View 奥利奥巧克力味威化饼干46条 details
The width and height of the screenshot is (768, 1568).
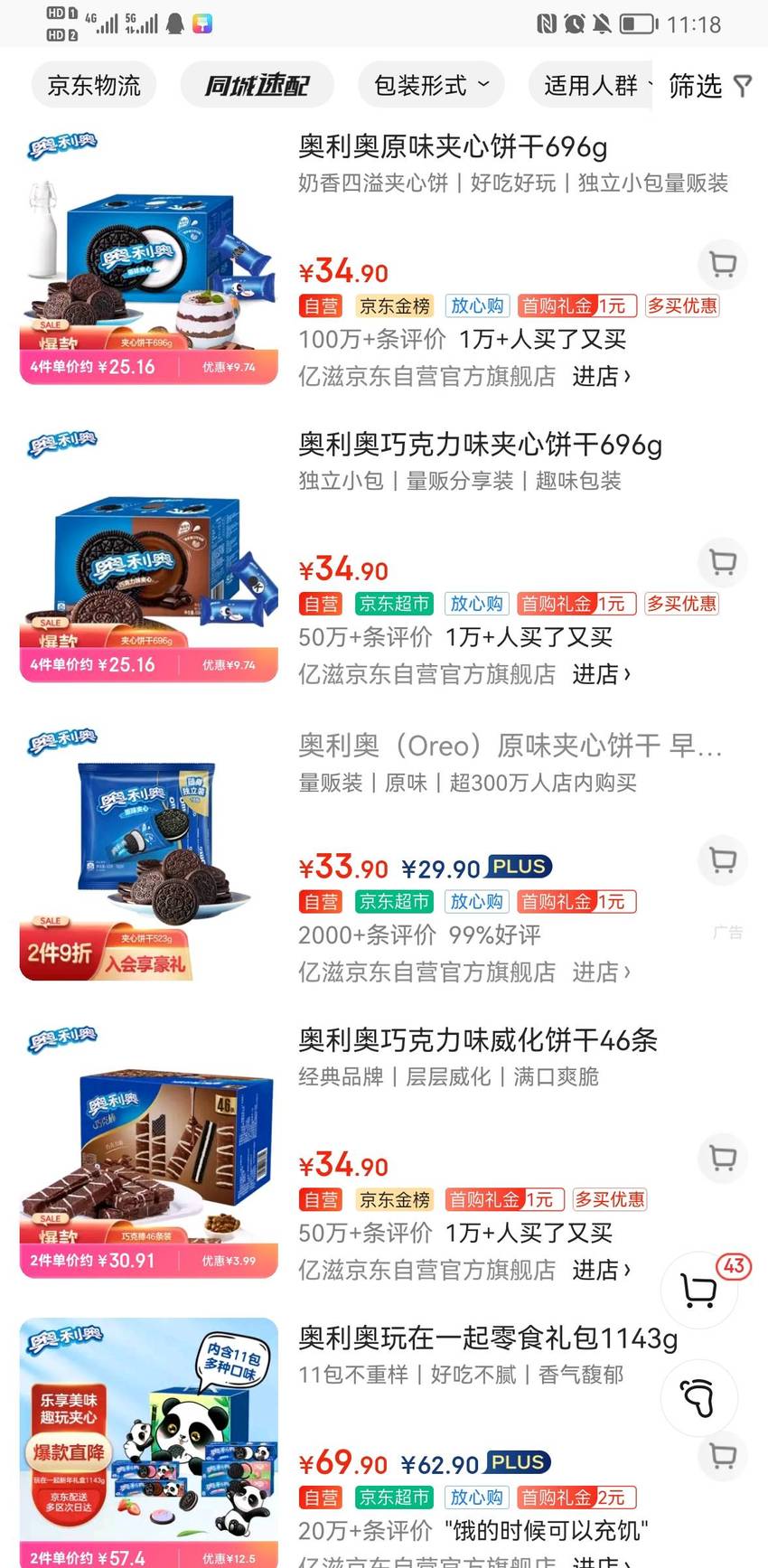478,1040
